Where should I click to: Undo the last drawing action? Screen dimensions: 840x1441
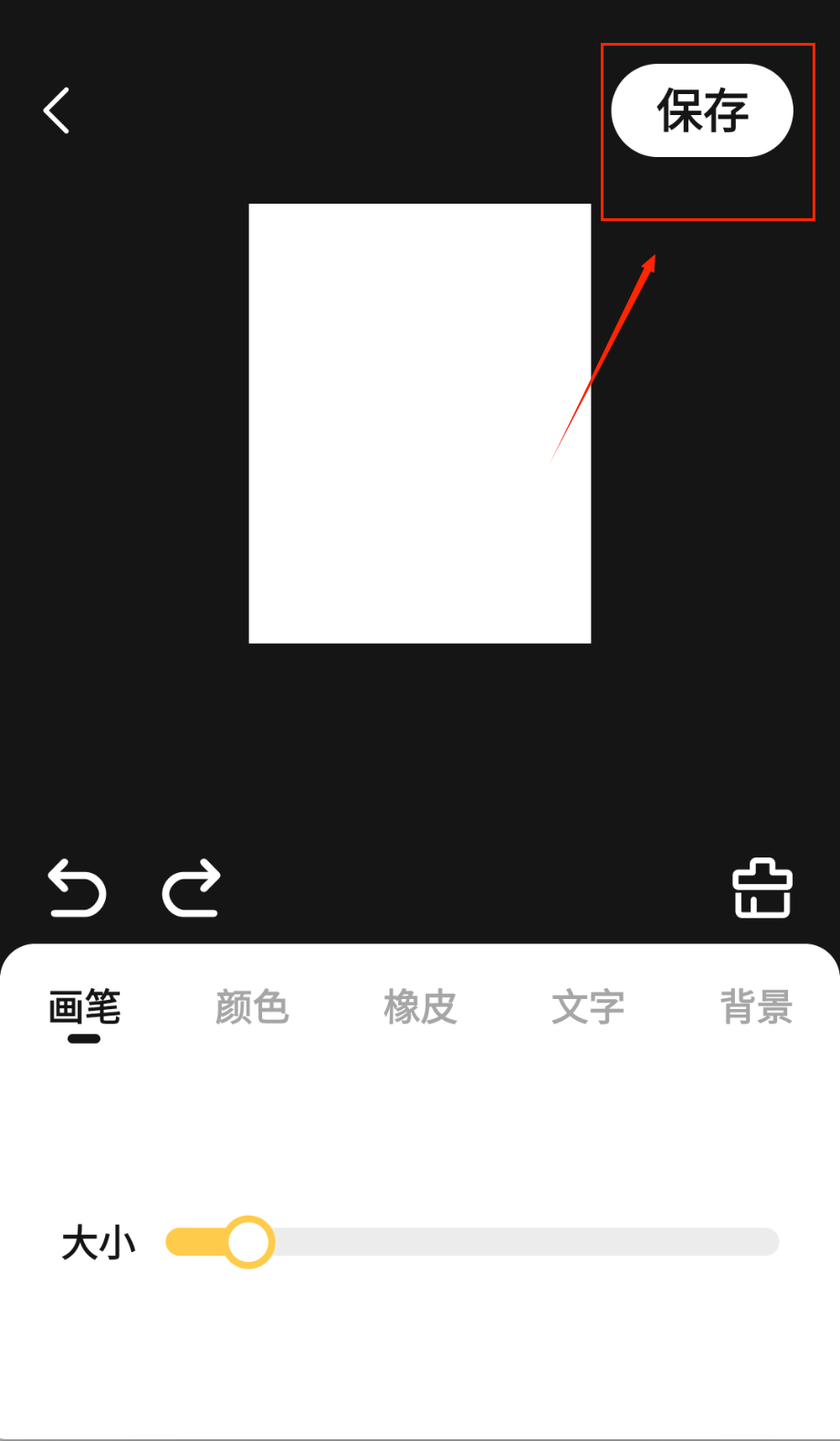coord(78,888)
